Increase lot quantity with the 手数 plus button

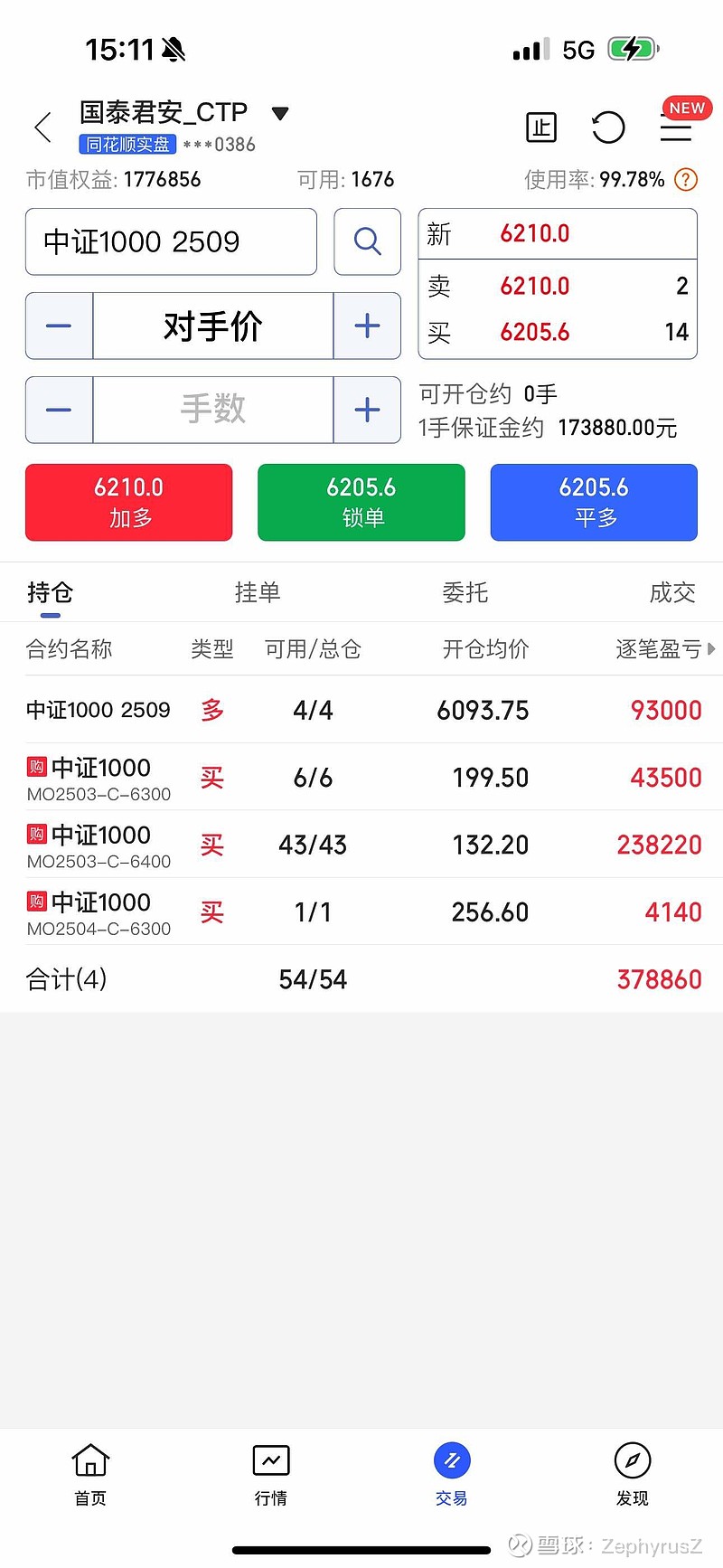pos(367,410)
